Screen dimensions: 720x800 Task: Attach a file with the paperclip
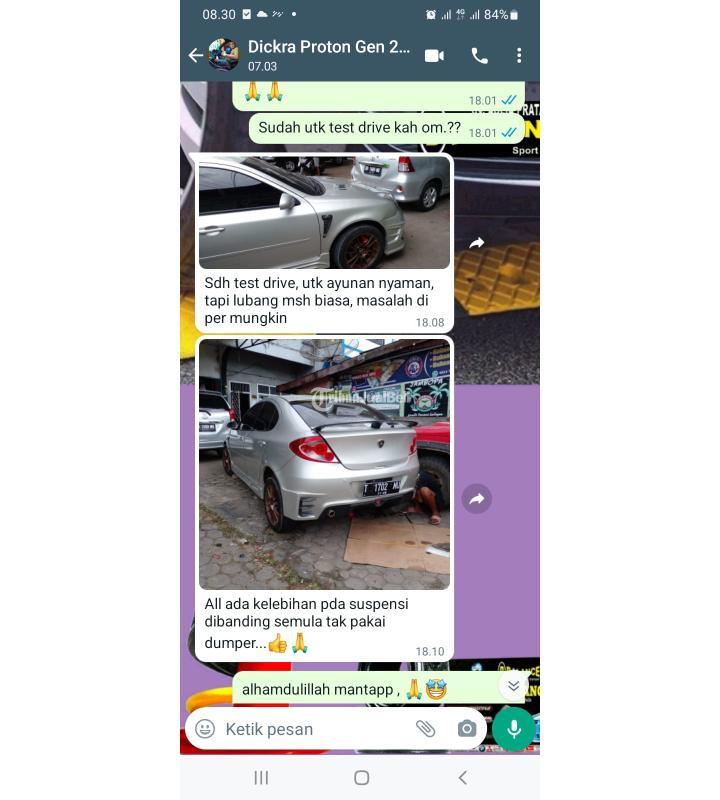(x=425, y=729)
